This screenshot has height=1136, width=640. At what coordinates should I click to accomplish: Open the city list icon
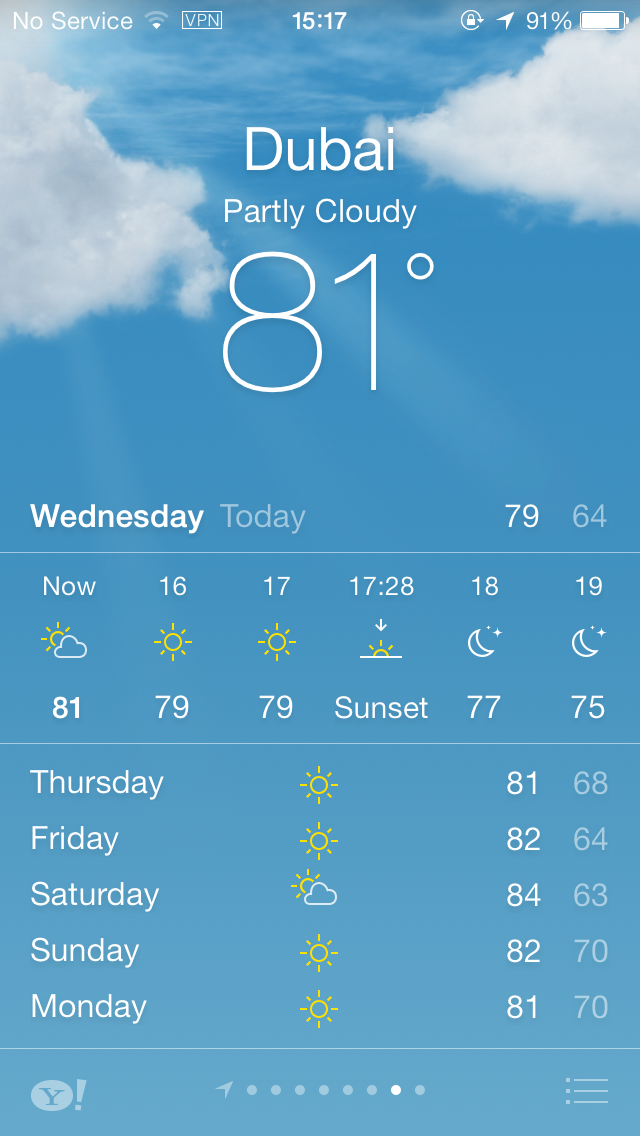(x=586, y=1091)
